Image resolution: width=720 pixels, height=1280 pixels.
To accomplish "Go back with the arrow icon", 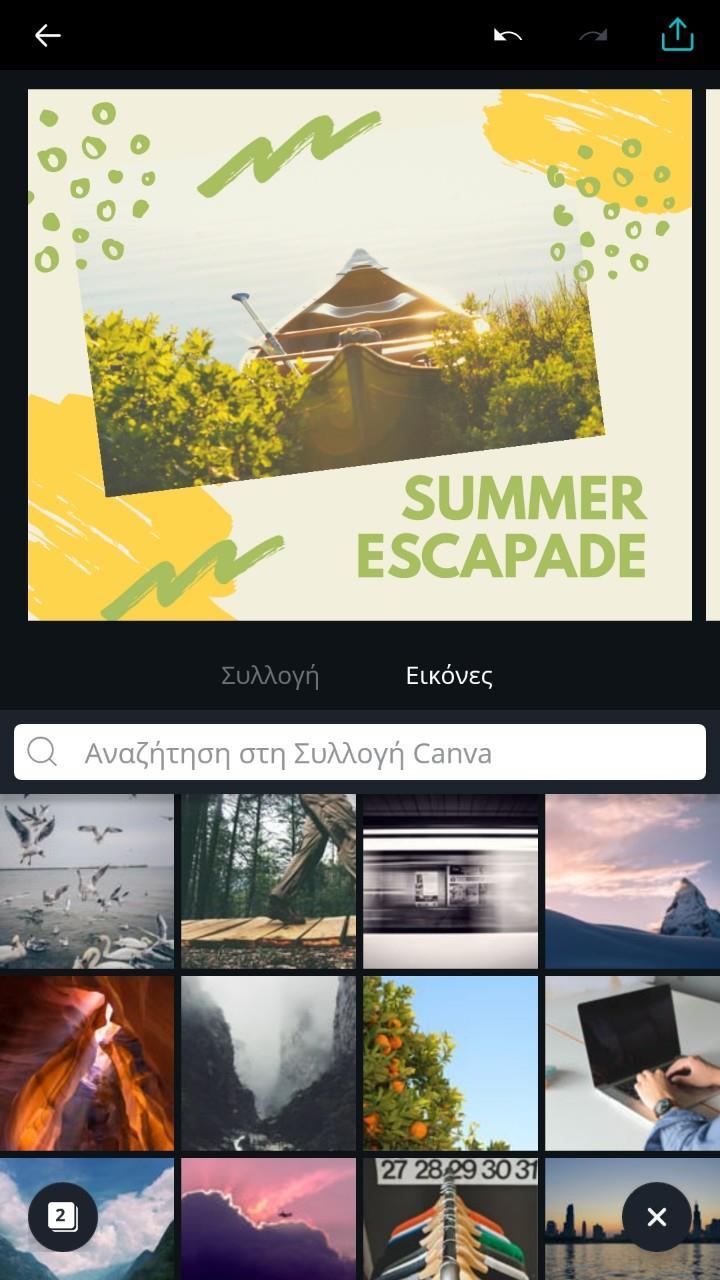I will click(47, 36).
